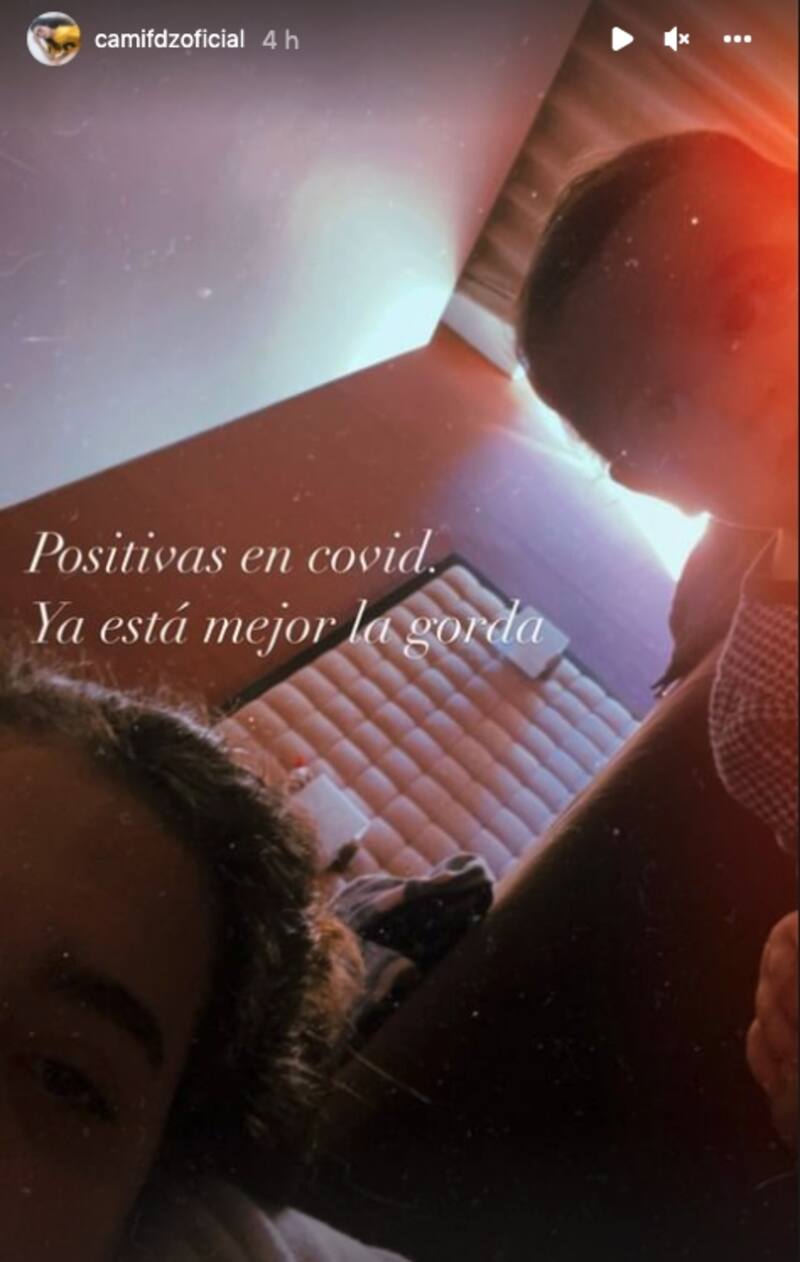Image resolution: width=800 pixels, height=1262 pixels.
Task: Tap the camifdzoficial username
Action: click(169, 40)
